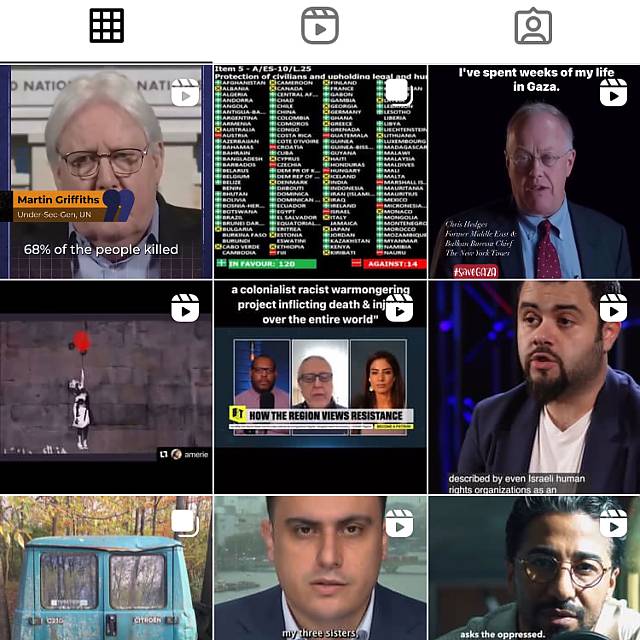Open the red balloon wall art reel
This screenshot has width=640, height=640.
click(105, 386)
